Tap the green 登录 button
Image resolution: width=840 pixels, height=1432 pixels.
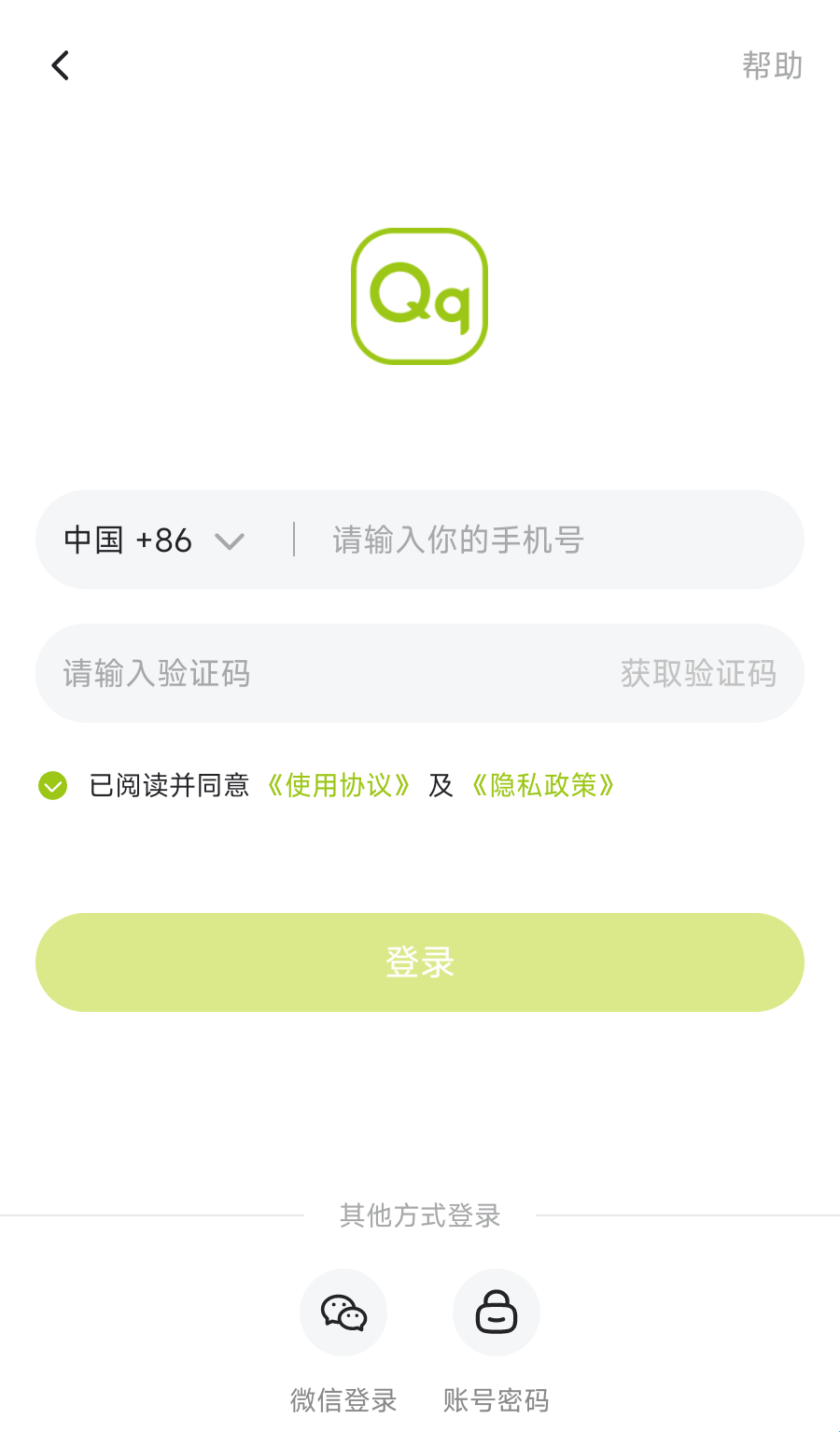tap(420, 962)
